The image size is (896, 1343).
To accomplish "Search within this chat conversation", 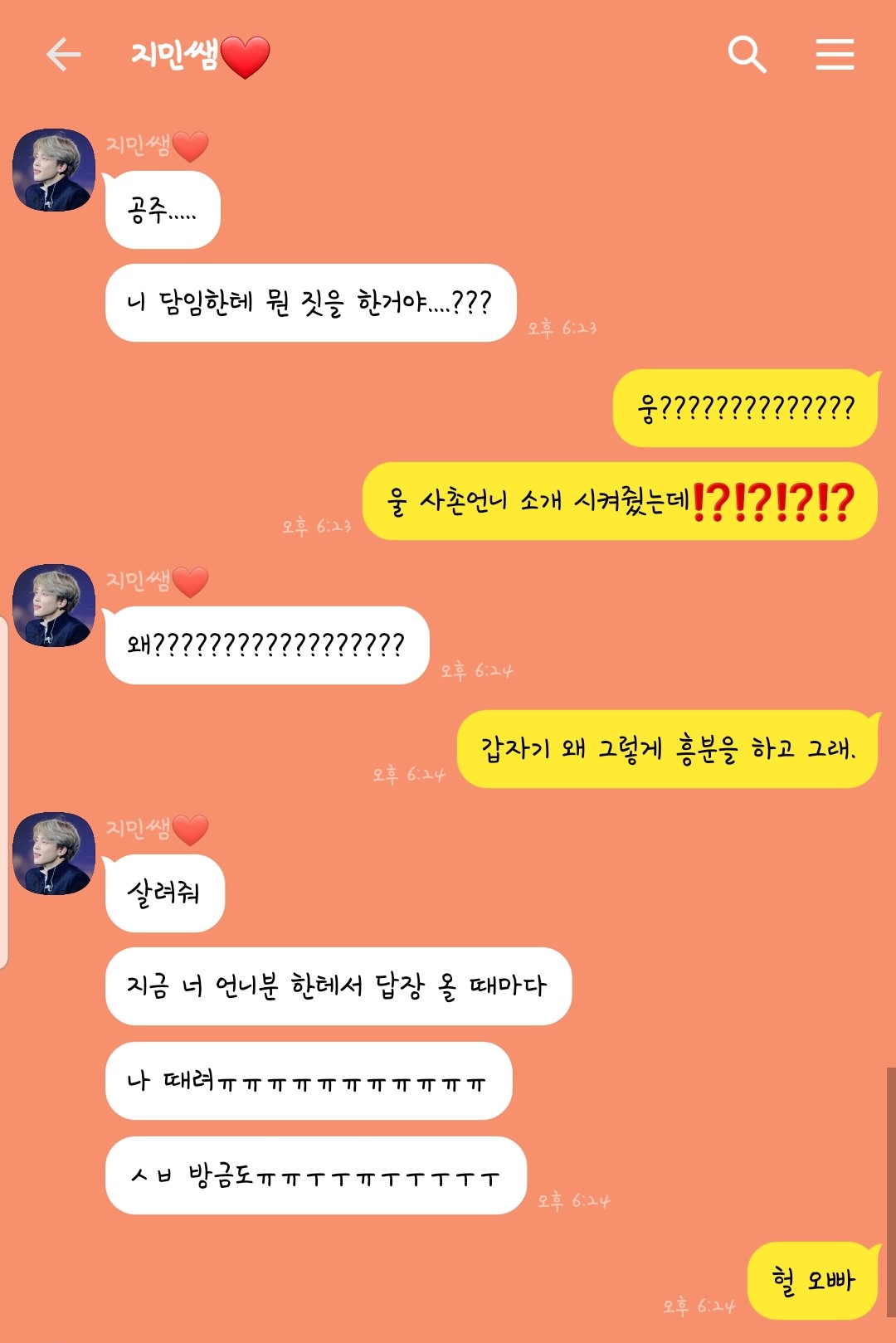I will [747, 55].
